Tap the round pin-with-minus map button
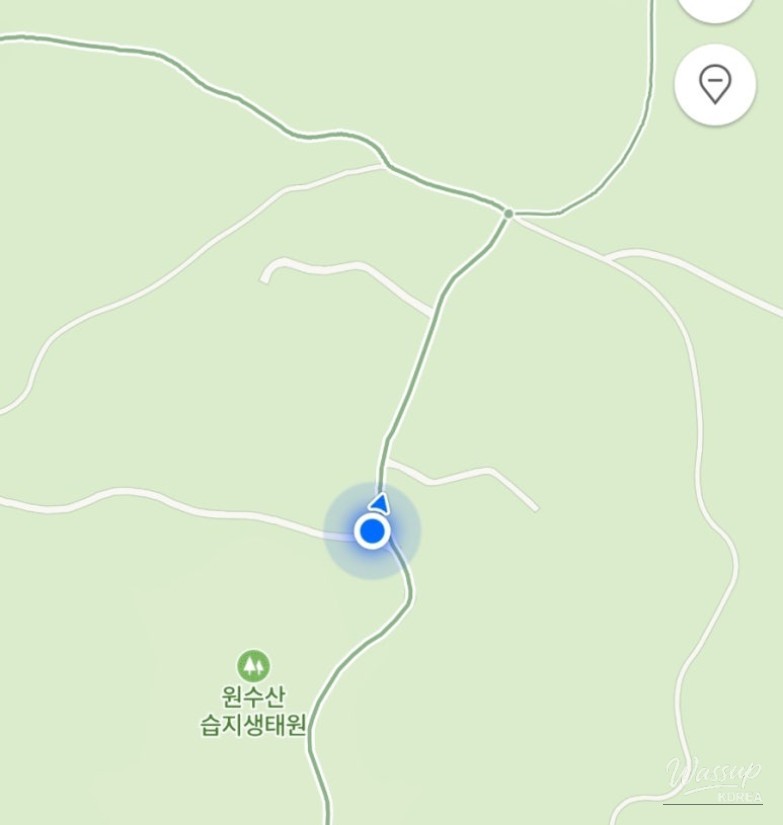Screen dimensions: 783x825 pos(714,85)
